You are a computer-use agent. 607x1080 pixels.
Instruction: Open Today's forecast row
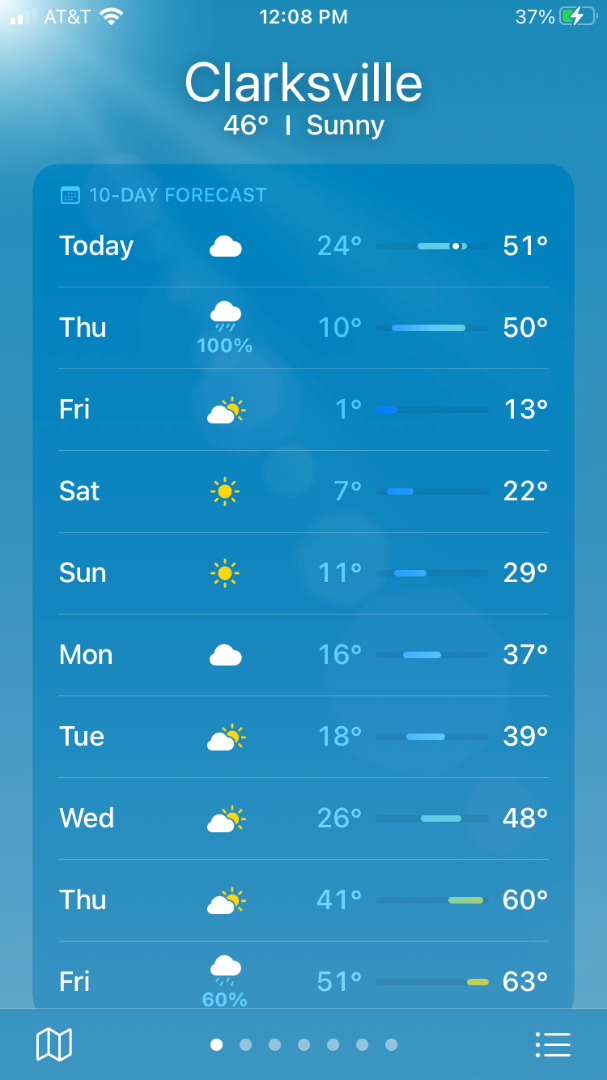click(x=303, y=246)
